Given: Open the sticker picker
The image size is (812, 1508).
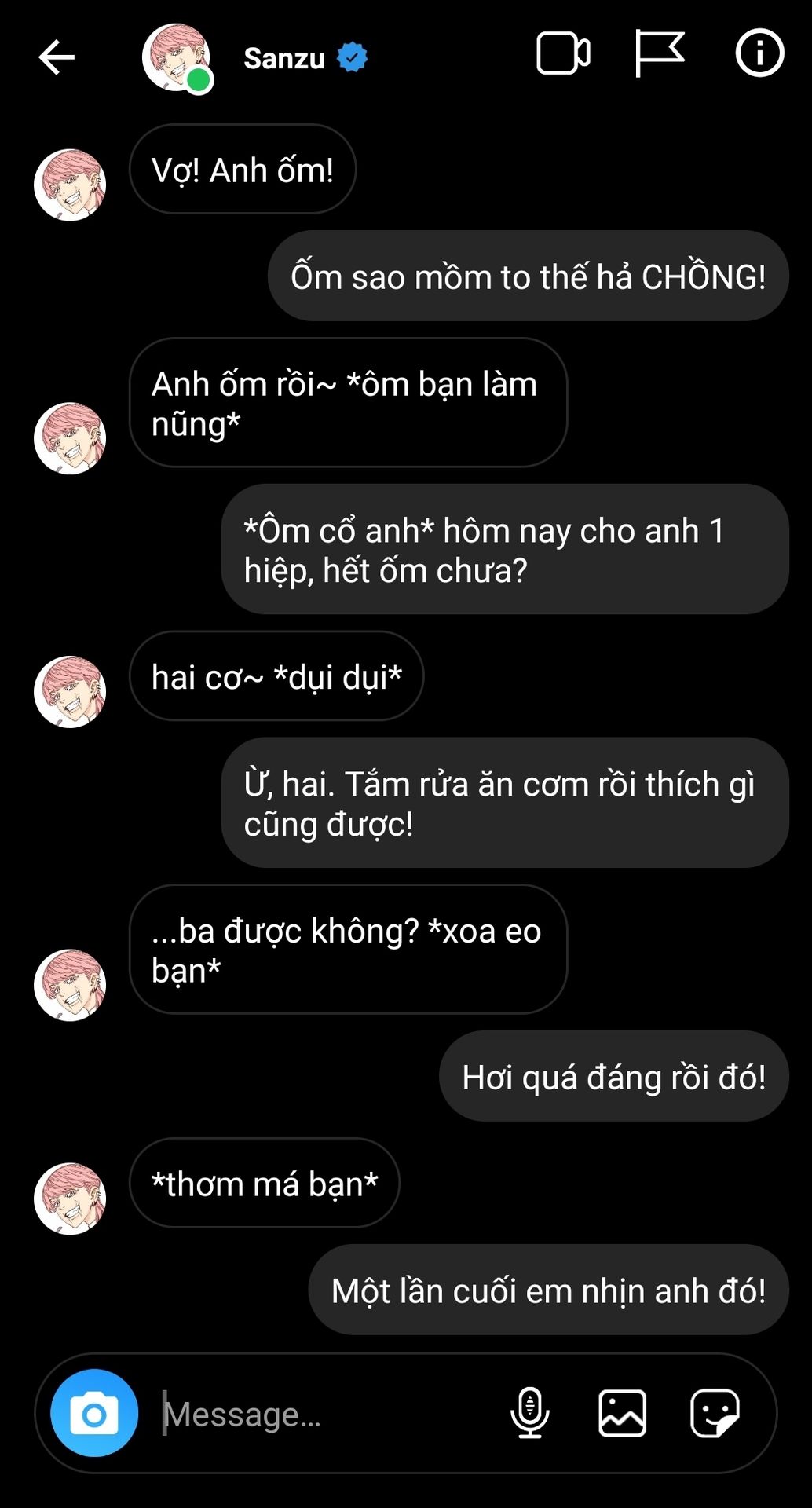Looking at the screenshot, I should [x=714, y=1413].
